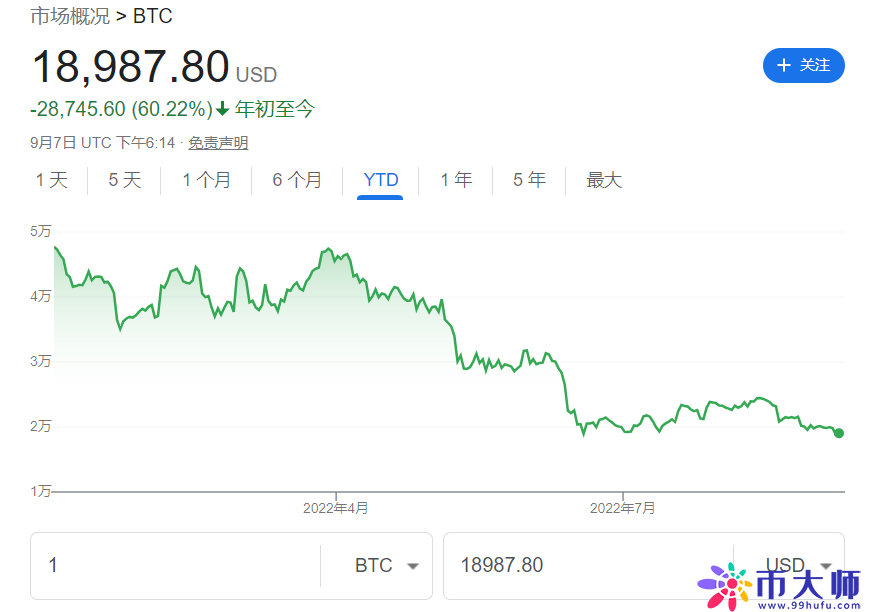Open the 市场概况 breadcrumb link

tap(71, 16)
